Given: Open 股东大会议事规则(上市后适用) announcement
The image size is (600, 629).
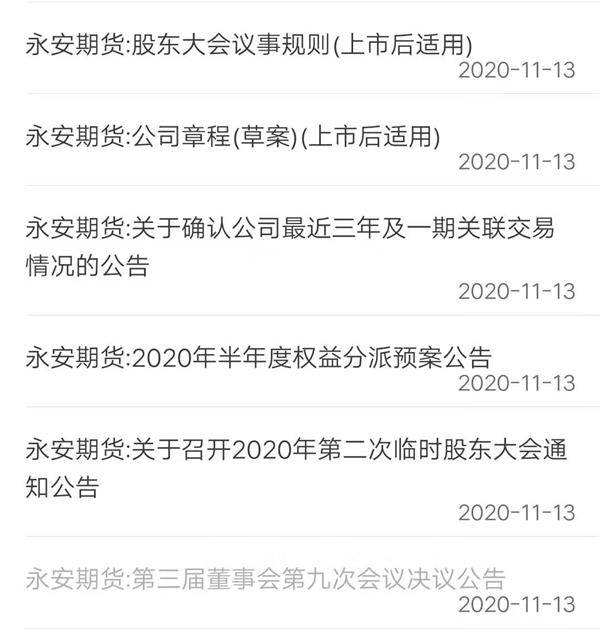Looking at the screenshot, I should (x=250, y=45).
